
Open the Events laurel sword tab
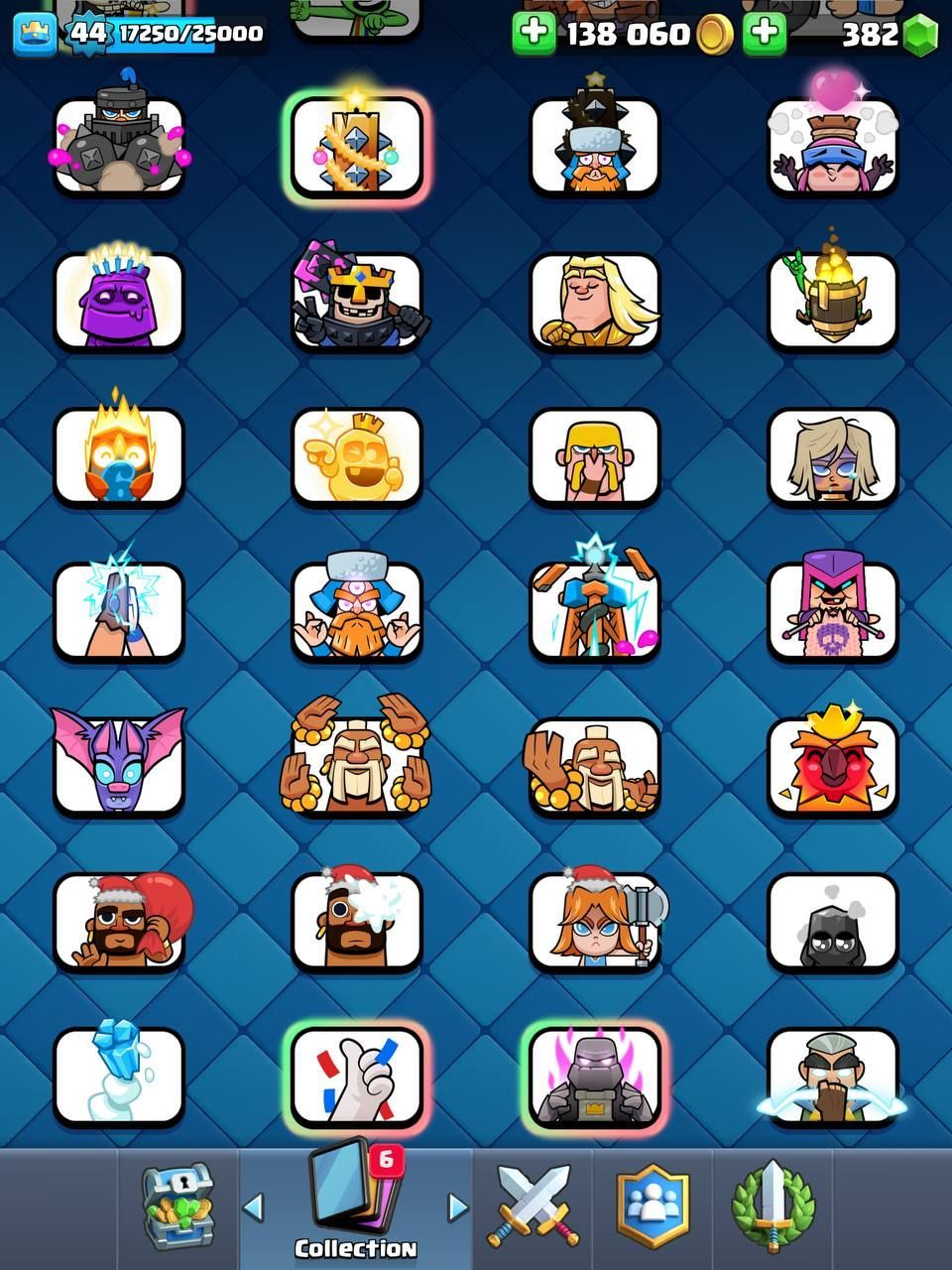773,1205
